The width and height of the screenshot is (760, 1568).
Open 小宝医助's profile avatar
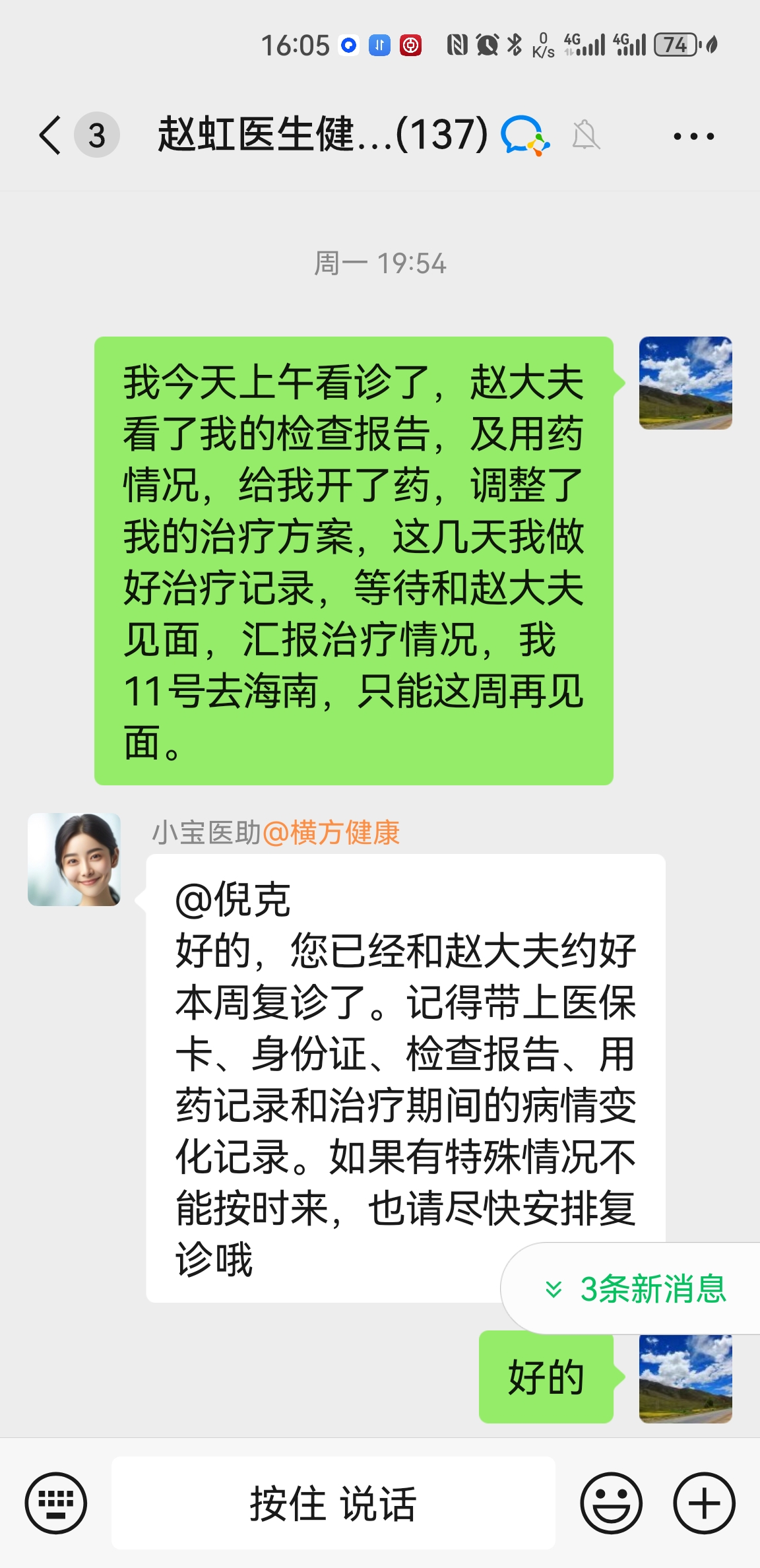click(74, 859)
